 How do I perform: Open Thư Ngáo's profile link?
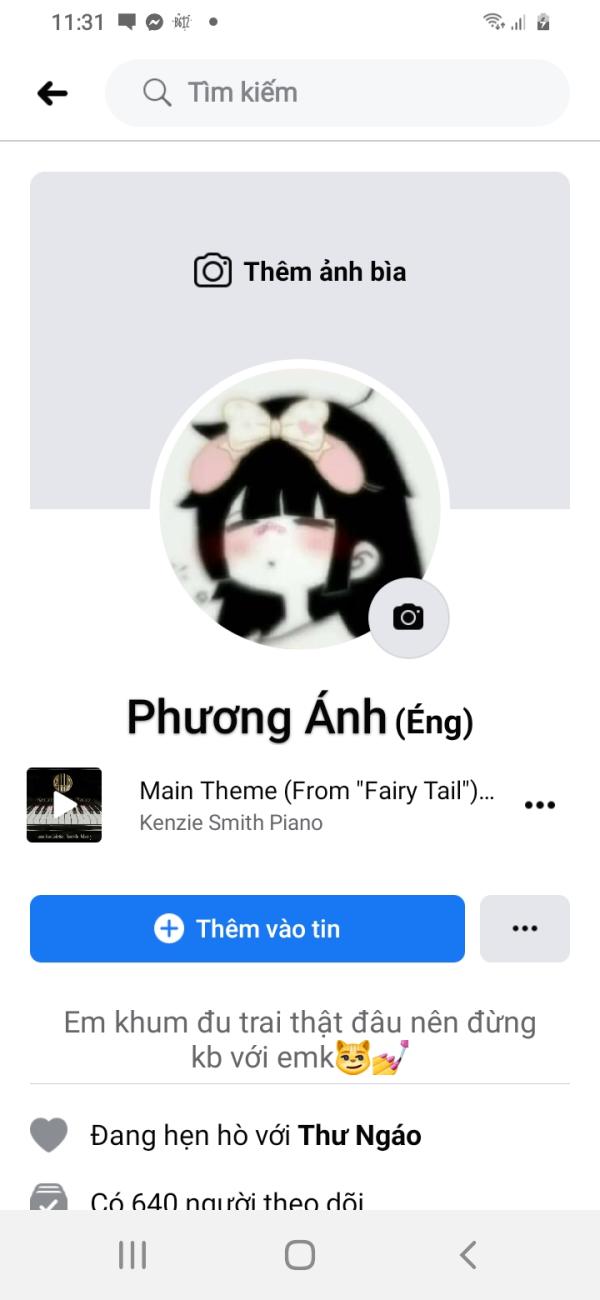pyautogui.click(x=359, y=1136)
